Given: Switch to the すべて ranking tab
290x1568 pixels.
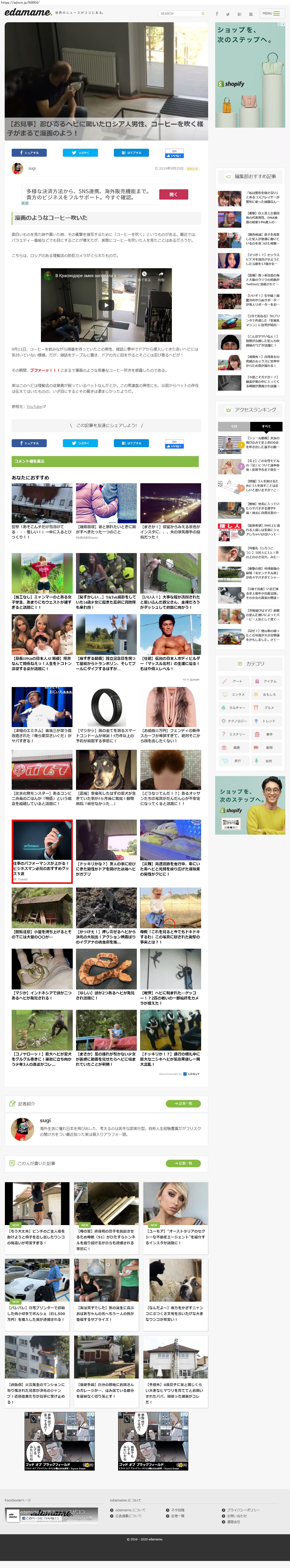Looking at the screenshot, I should tap(266, 426).
